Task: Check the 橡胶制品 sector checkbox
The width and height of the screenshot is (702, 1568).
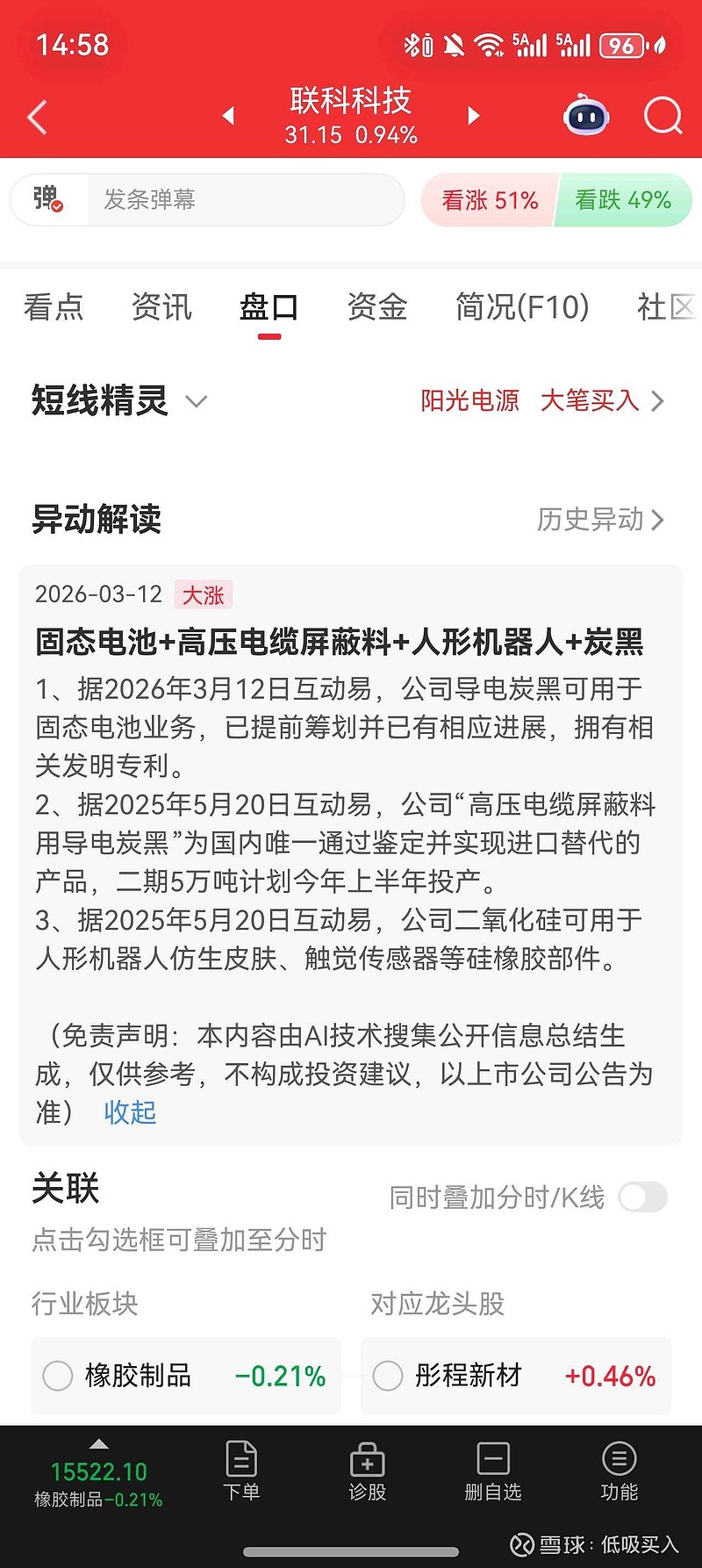Action: [57, 1376]
